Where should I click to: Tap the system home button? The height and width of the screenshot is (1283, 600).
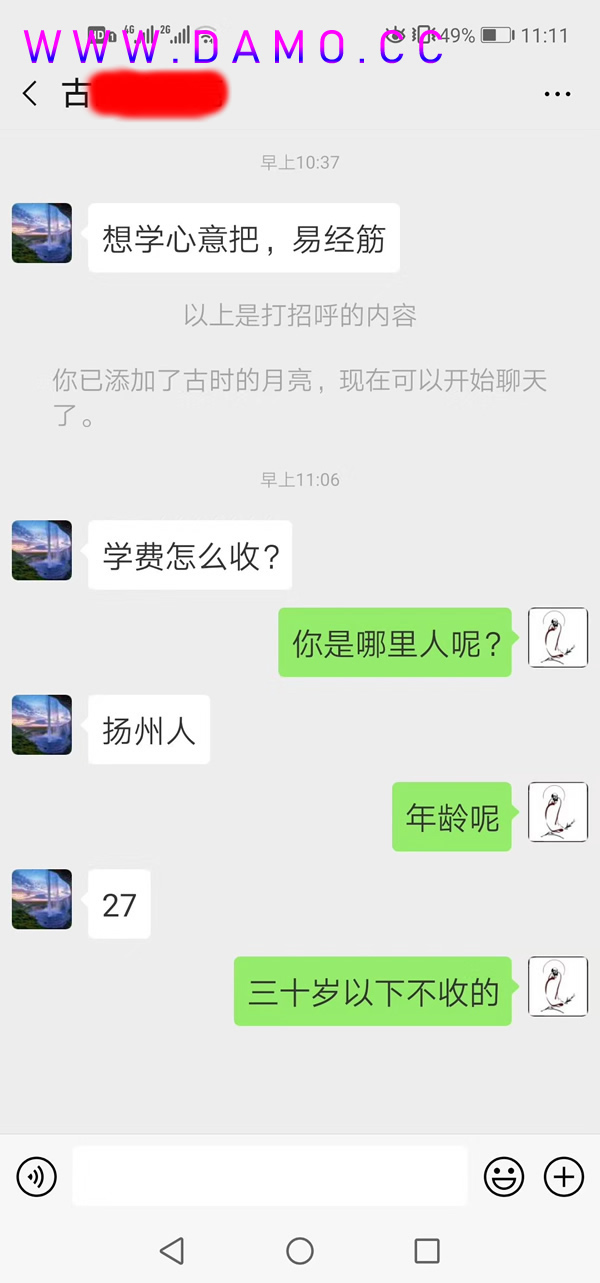point(300,1250)
